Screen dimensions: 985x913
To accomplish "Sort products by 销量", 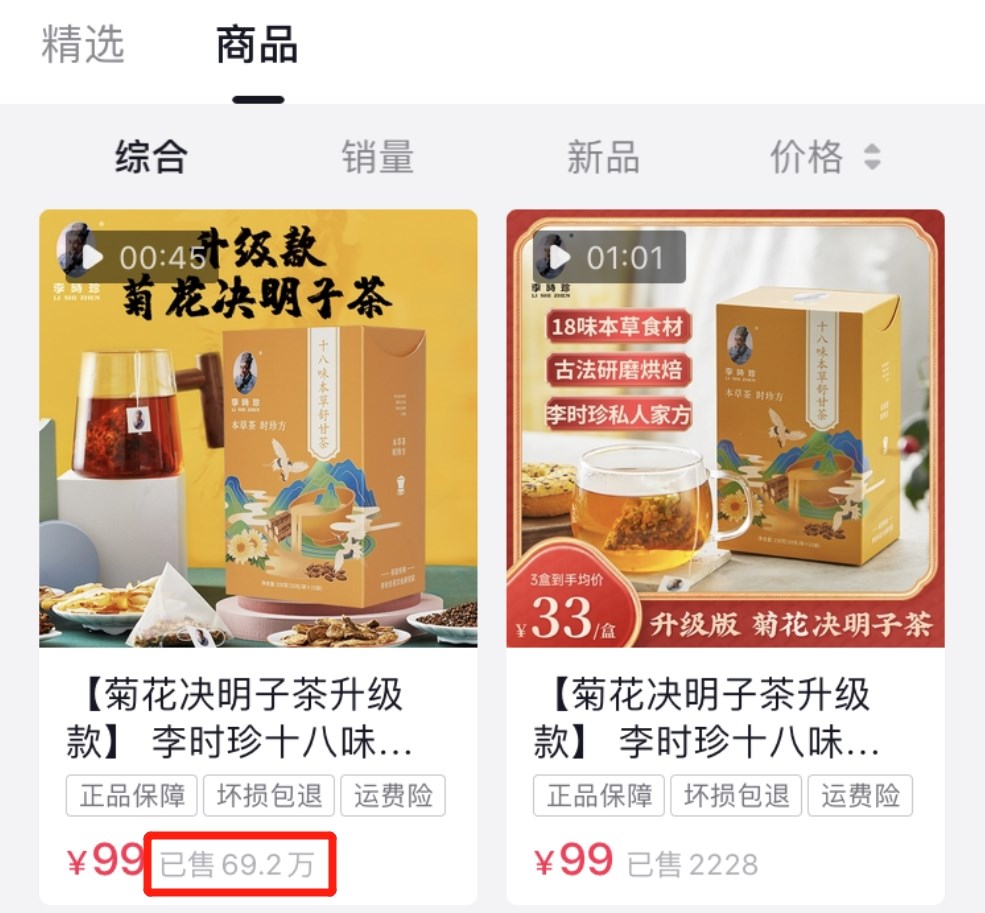I will click(x=377, y=157).
